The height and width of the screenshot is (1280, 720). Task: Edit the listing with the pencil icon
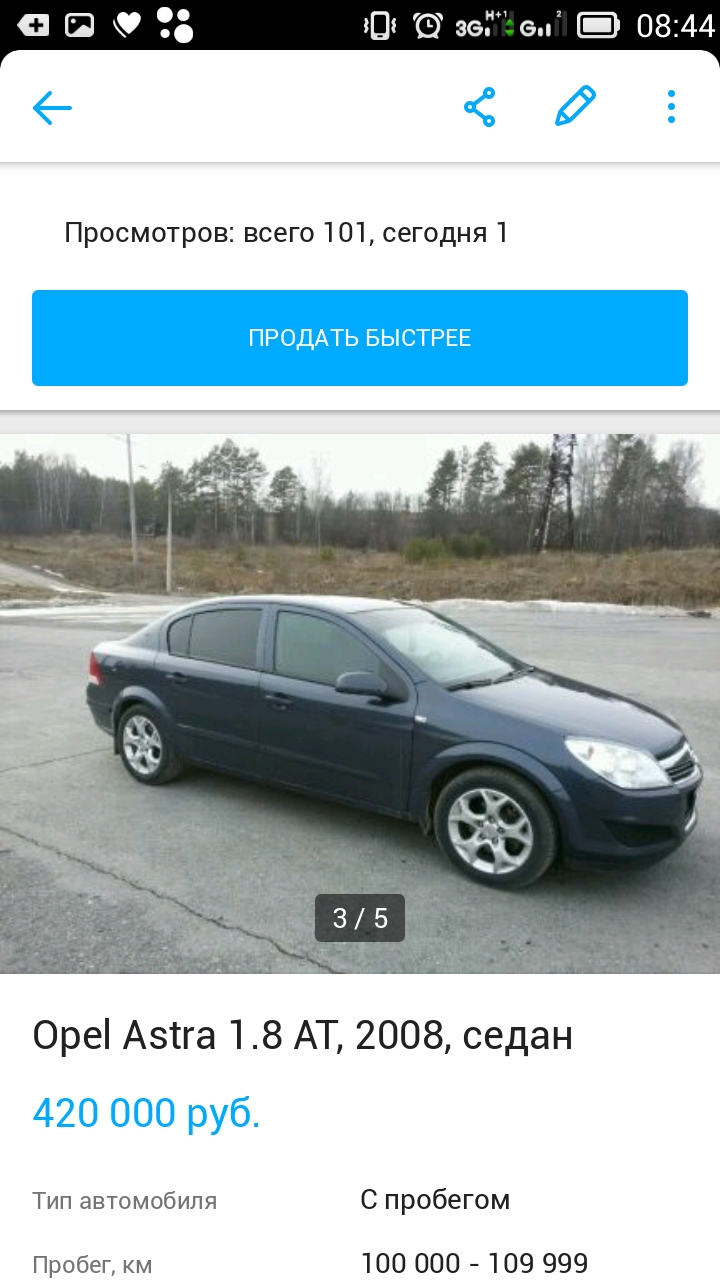pyautogui.click(x=575, y=107)
